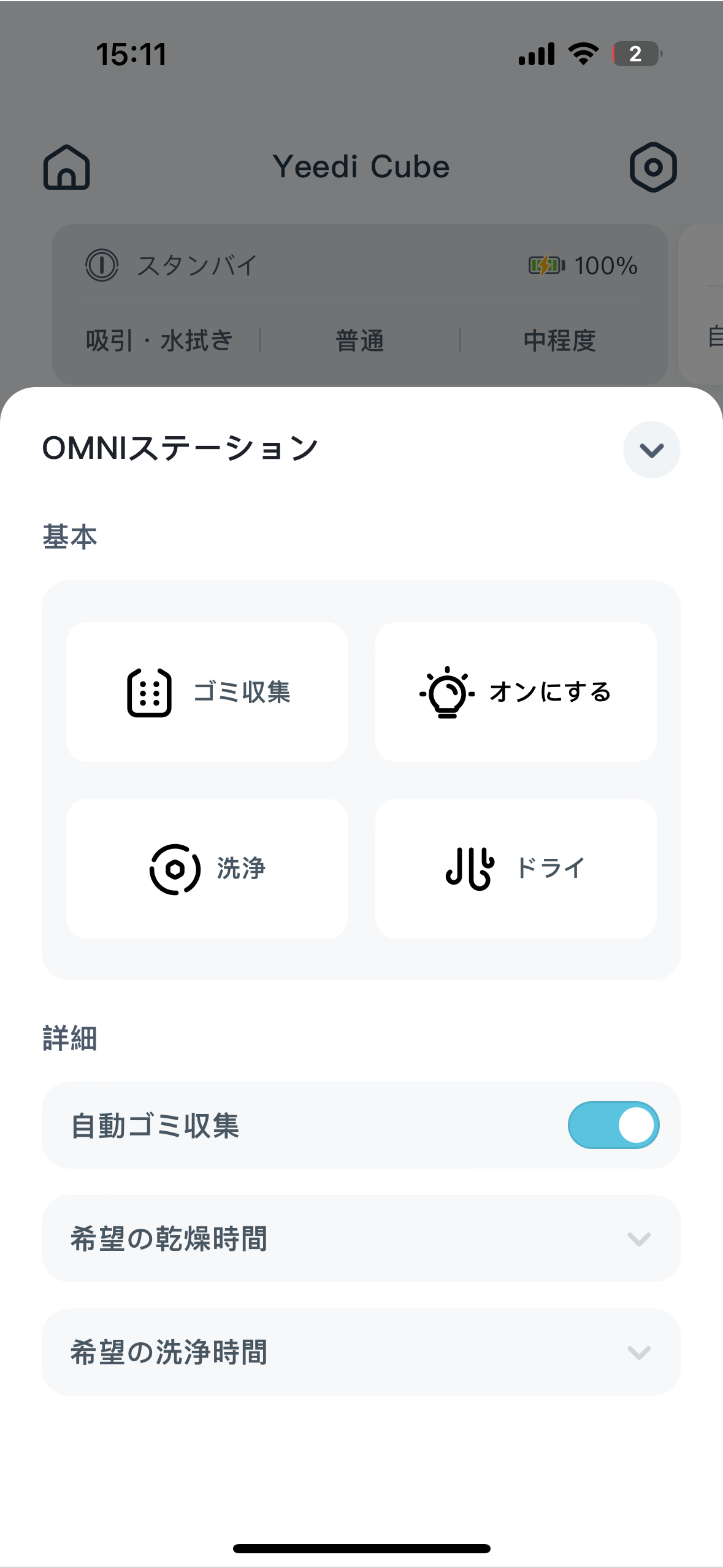Expand 希望の洗浄時間 options
The height and width of the screenshot is (1568, 723).
click(361, 1352)
